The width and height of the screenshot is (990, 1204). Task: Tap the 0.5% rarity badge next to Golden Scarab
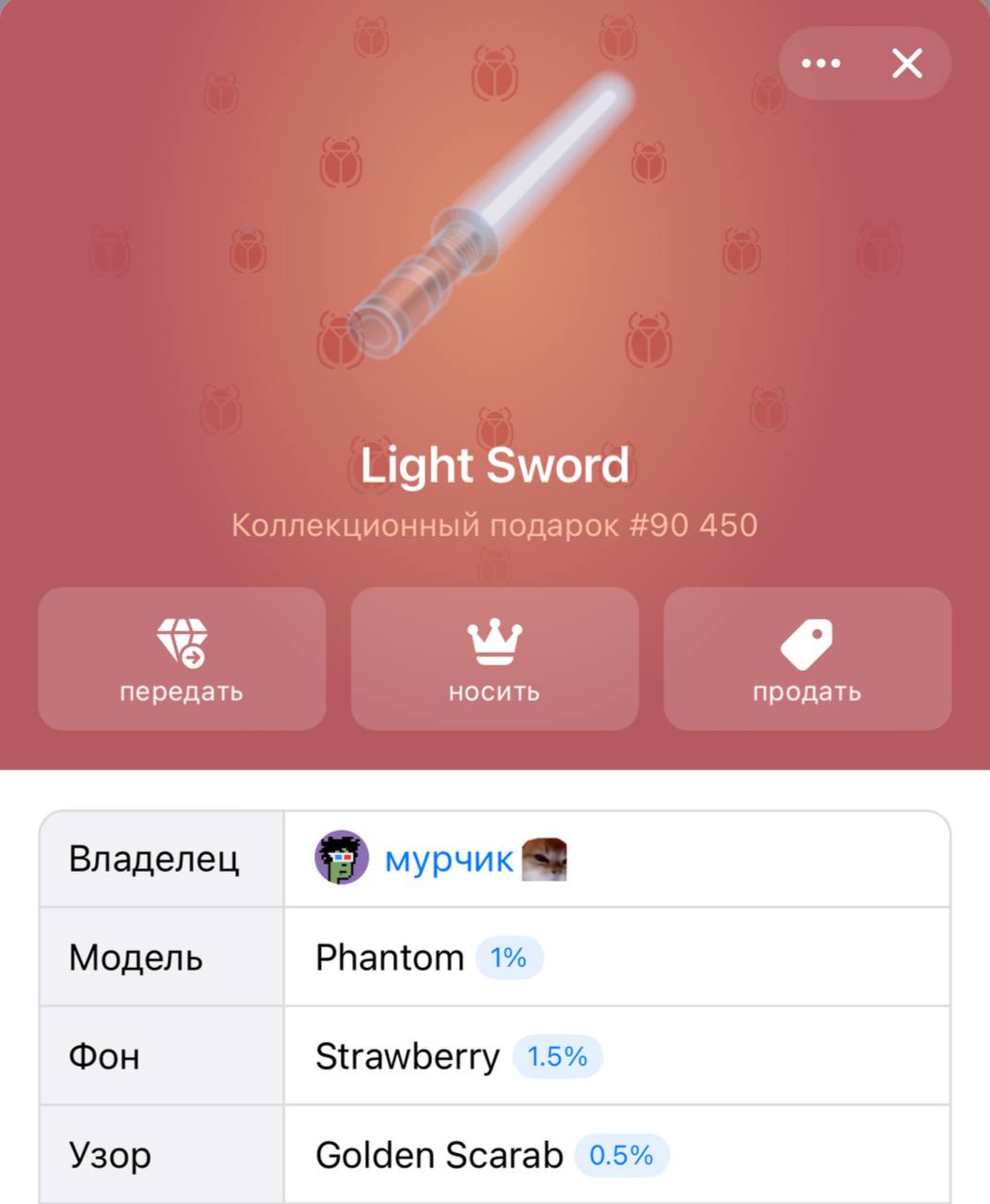[x=621, y=1155]
